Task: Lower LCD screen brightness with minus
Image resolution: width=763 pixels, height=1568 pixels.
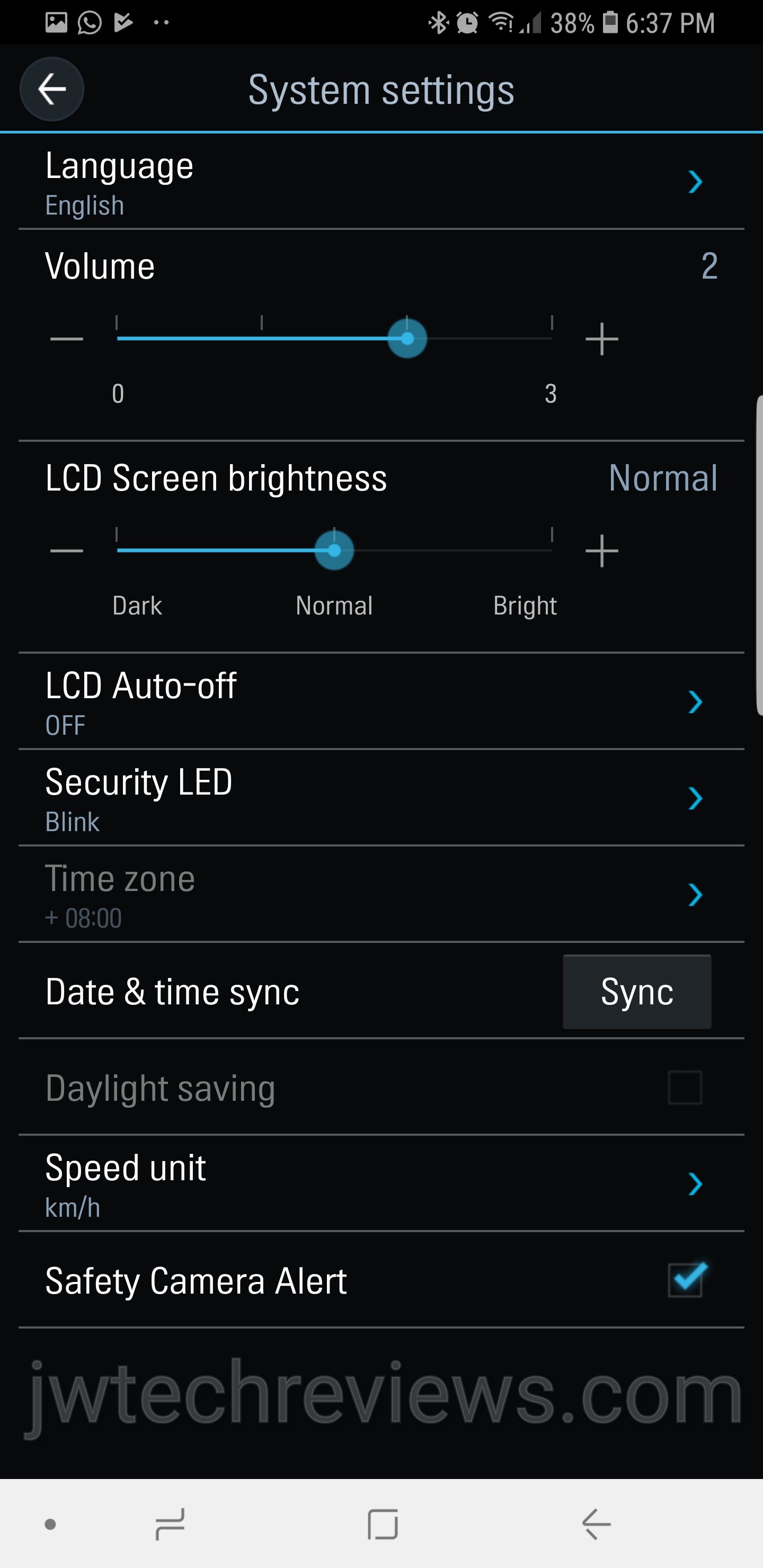Action: pos(66,551)
